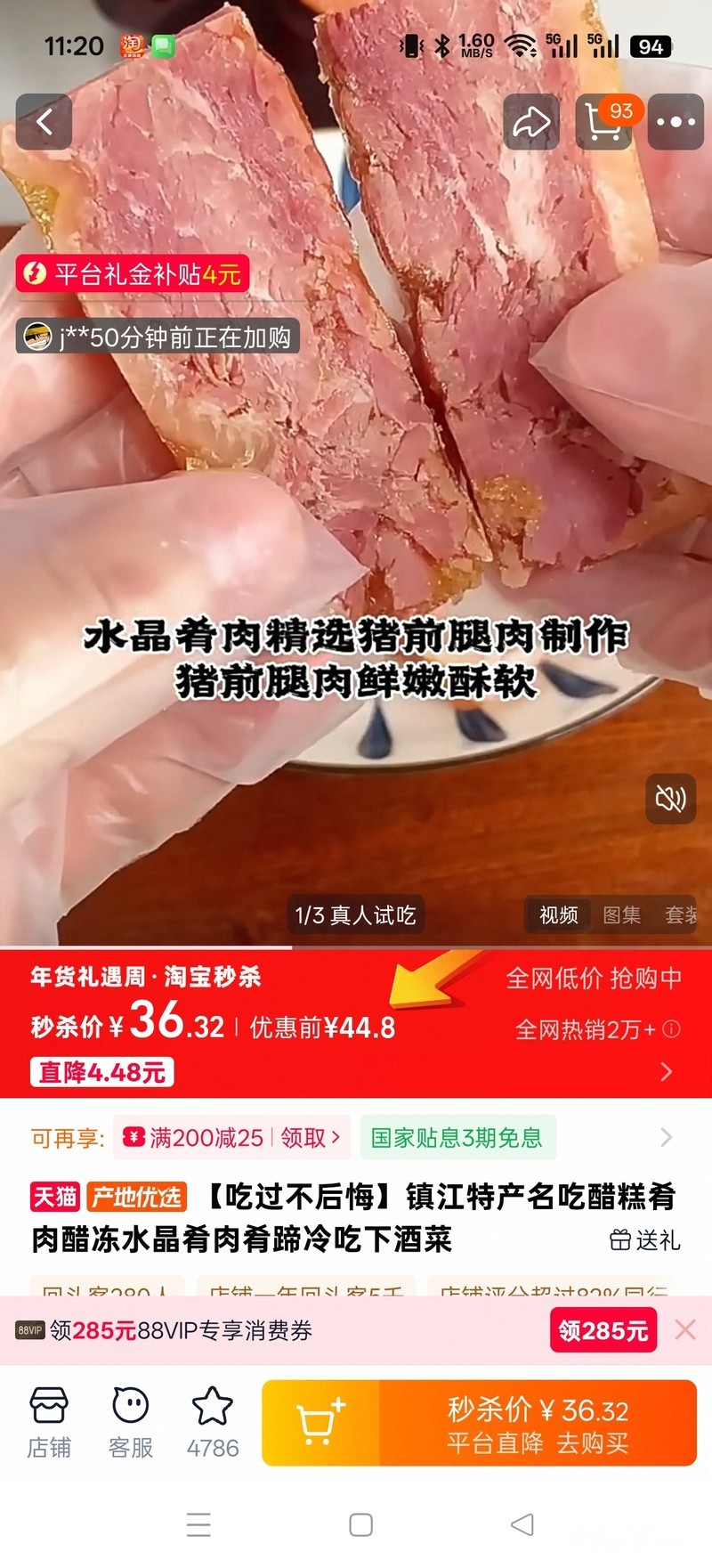Open the 秒杀 flash sale details arrow

[667, 1071]
